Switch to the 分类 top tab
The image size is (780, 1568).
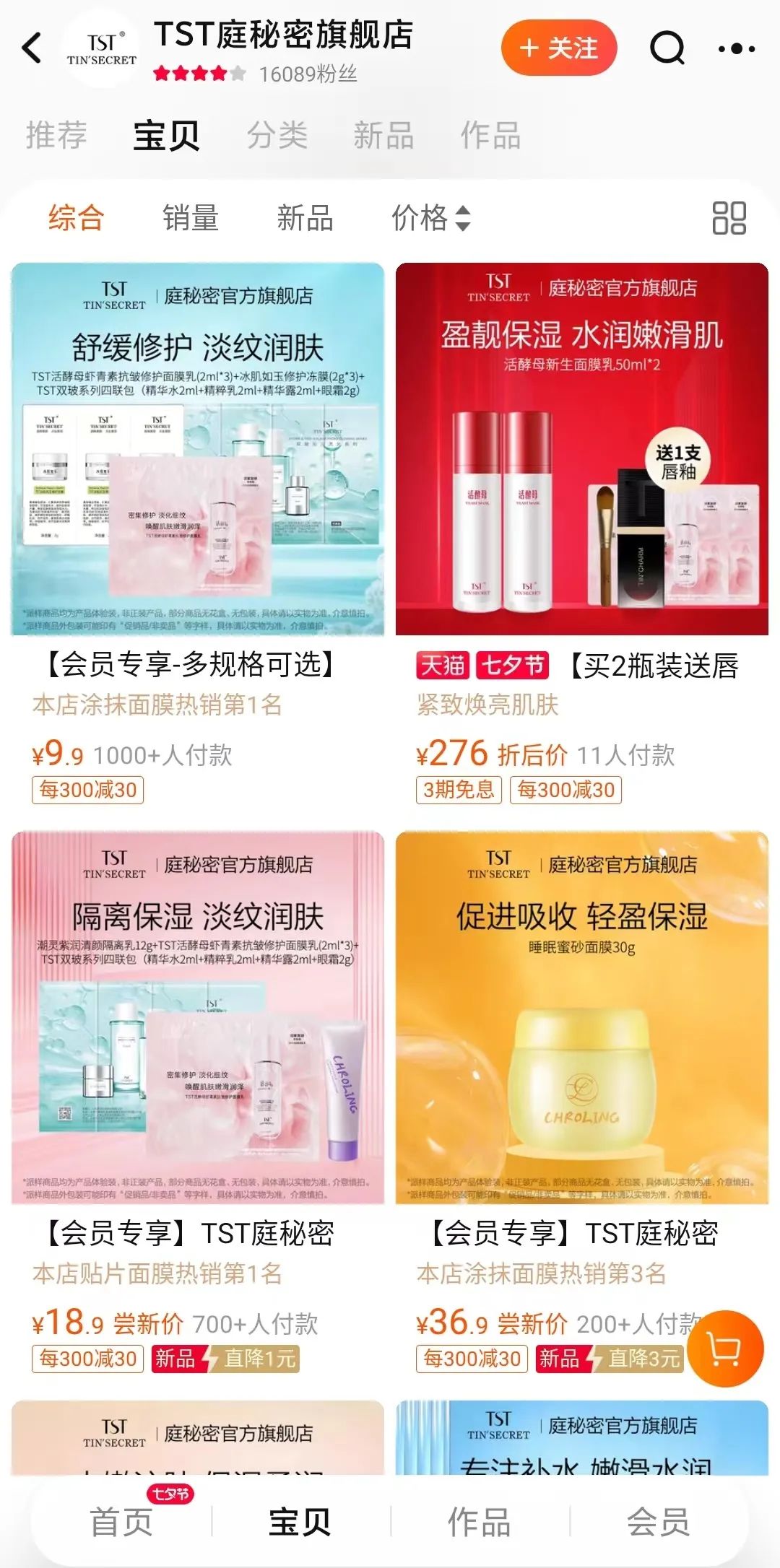tap(277, 135)
